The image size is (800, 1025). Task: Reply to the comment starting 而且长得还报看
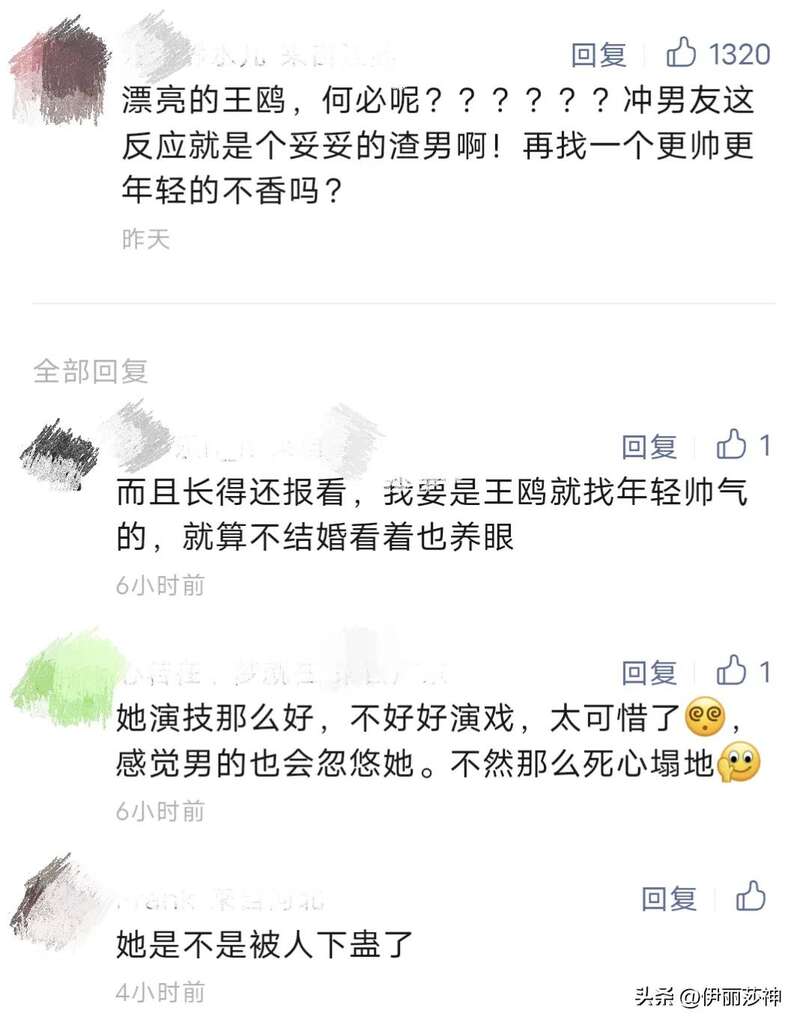[649, 446]
